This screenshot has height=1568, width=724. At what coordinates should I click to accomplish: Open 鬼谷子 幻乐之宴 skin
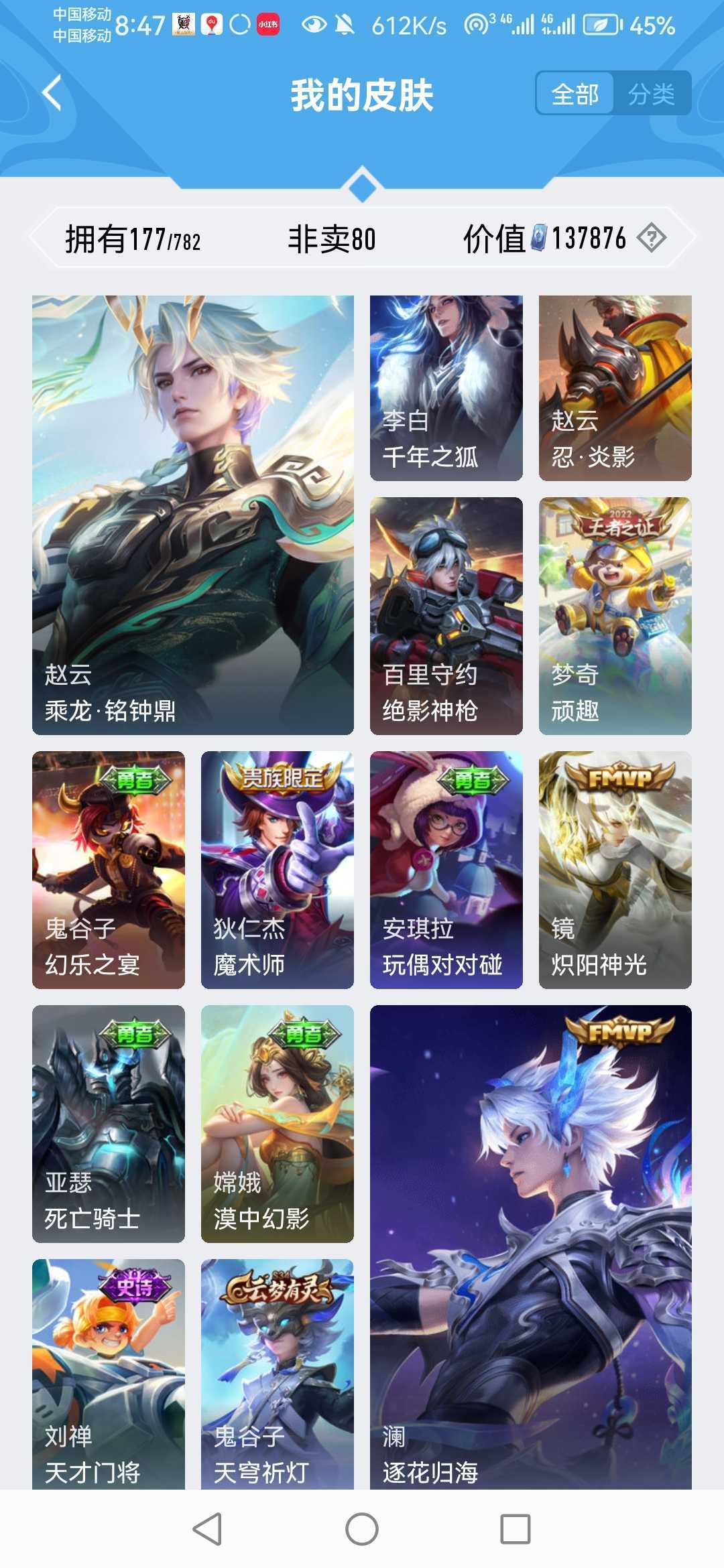pos(109,869)
